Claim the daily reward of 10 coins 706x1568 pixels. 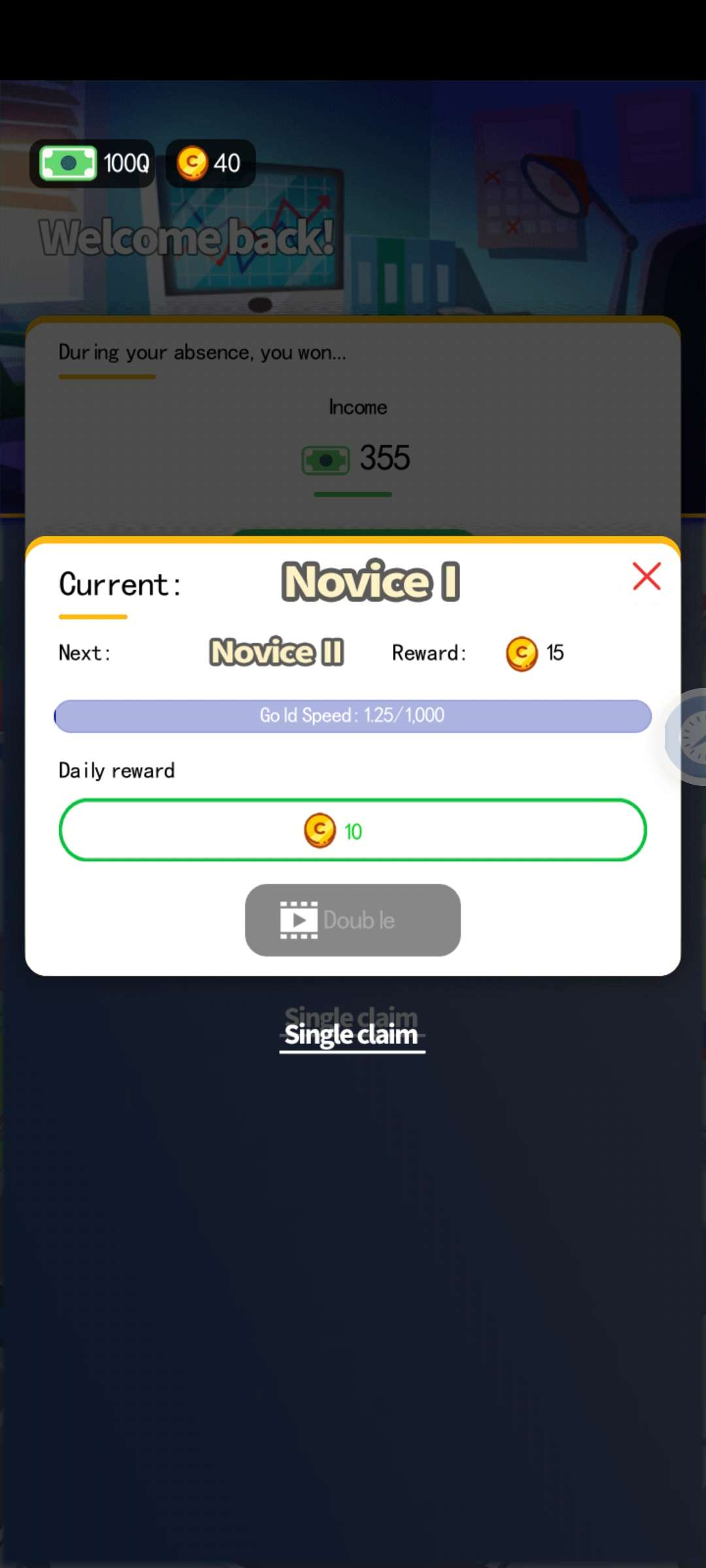(x=352, y=830)
